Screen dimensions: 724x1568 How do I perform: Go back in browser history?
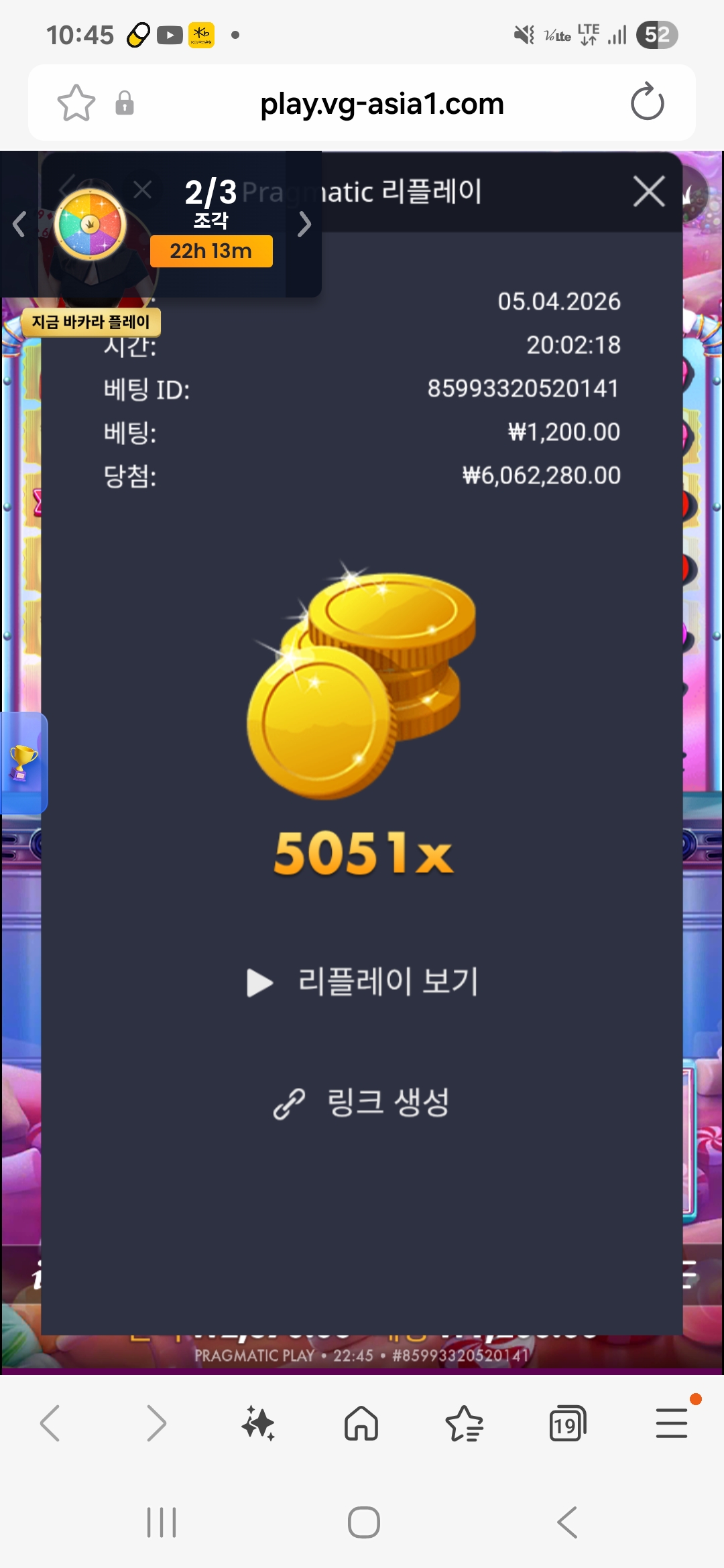tap(50, 1423)
